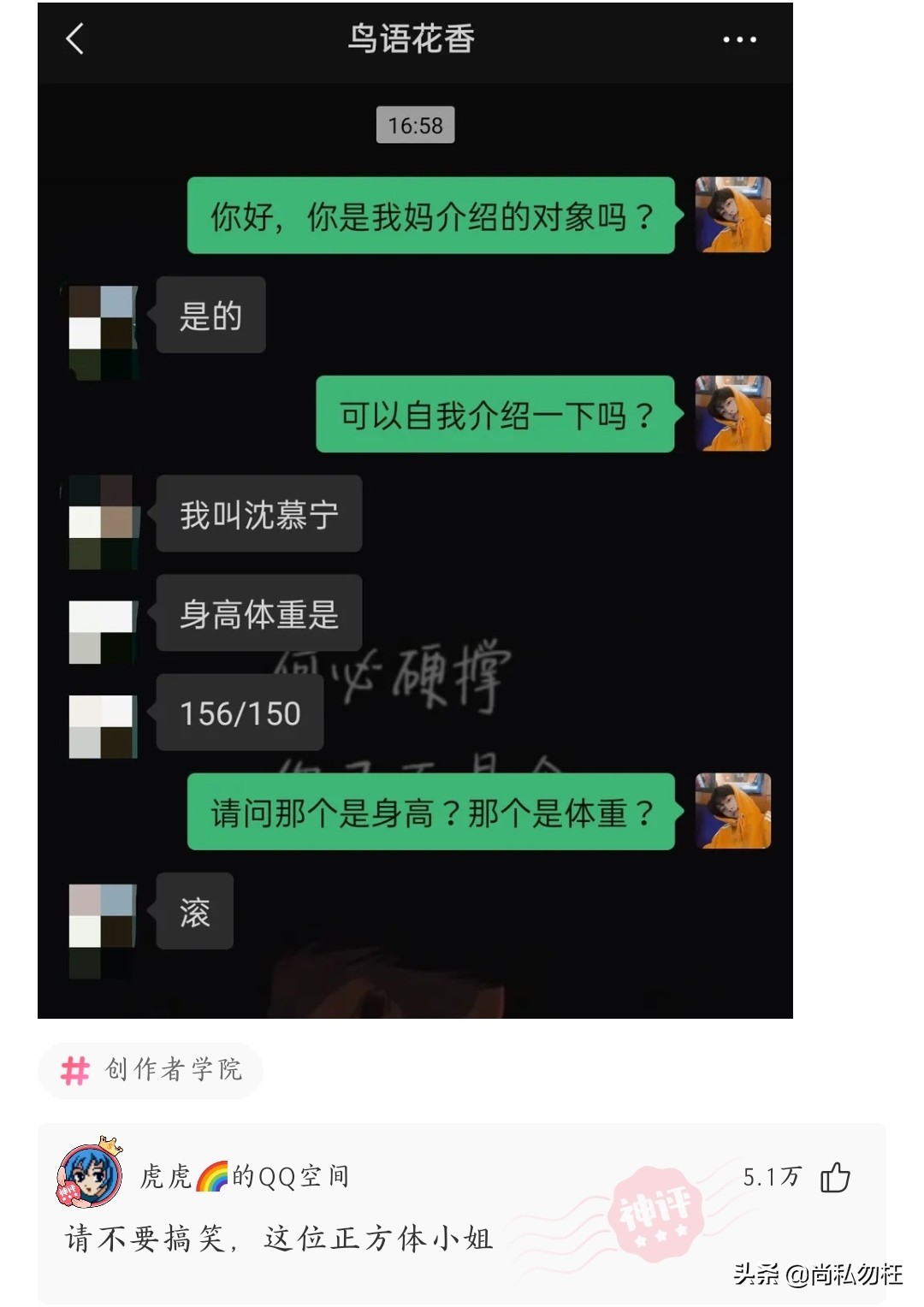This screenshot has height=1307, width=924.
Task: Tap the 5.1万 like counter
Action: 773,1179
